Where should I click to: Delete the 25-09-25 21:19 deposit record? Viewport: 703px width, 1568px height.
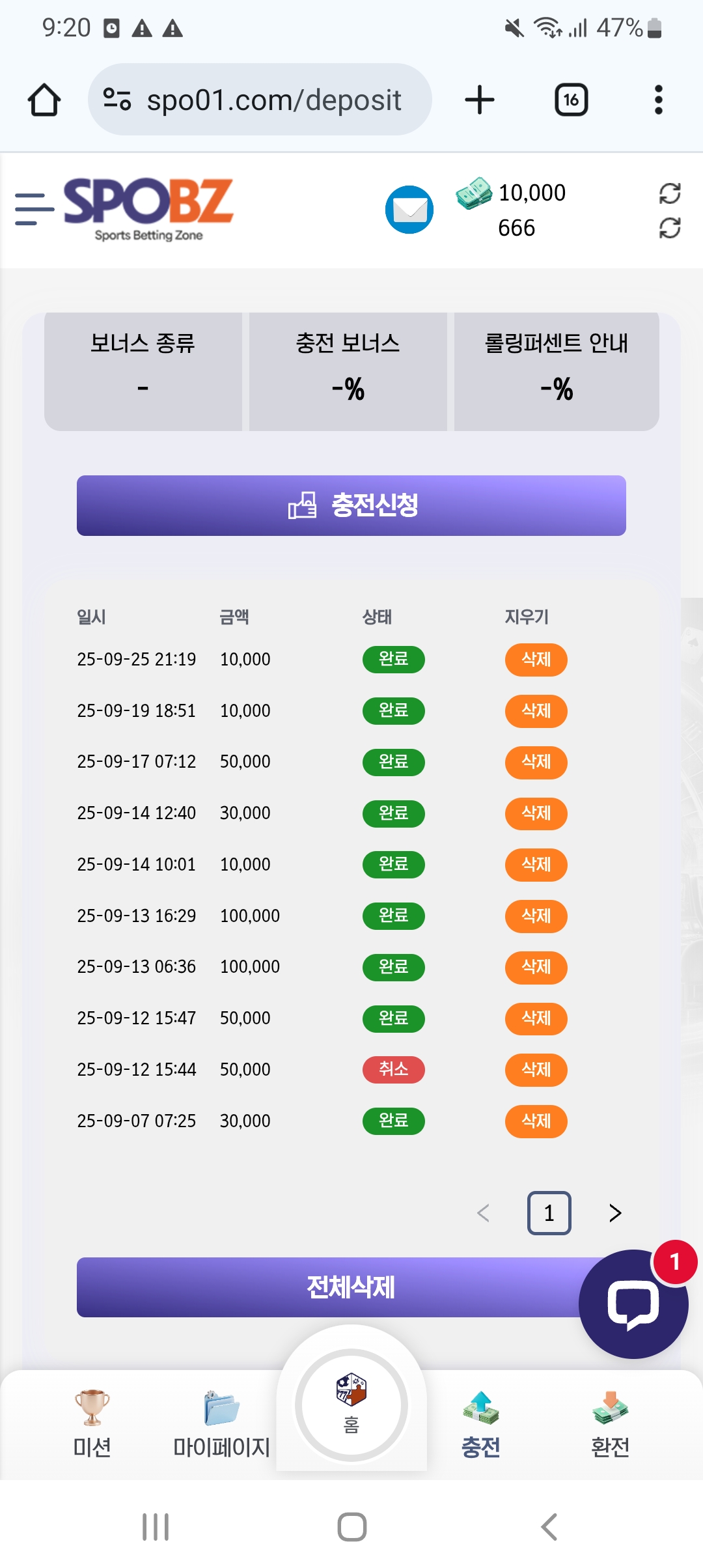[536, 660]
